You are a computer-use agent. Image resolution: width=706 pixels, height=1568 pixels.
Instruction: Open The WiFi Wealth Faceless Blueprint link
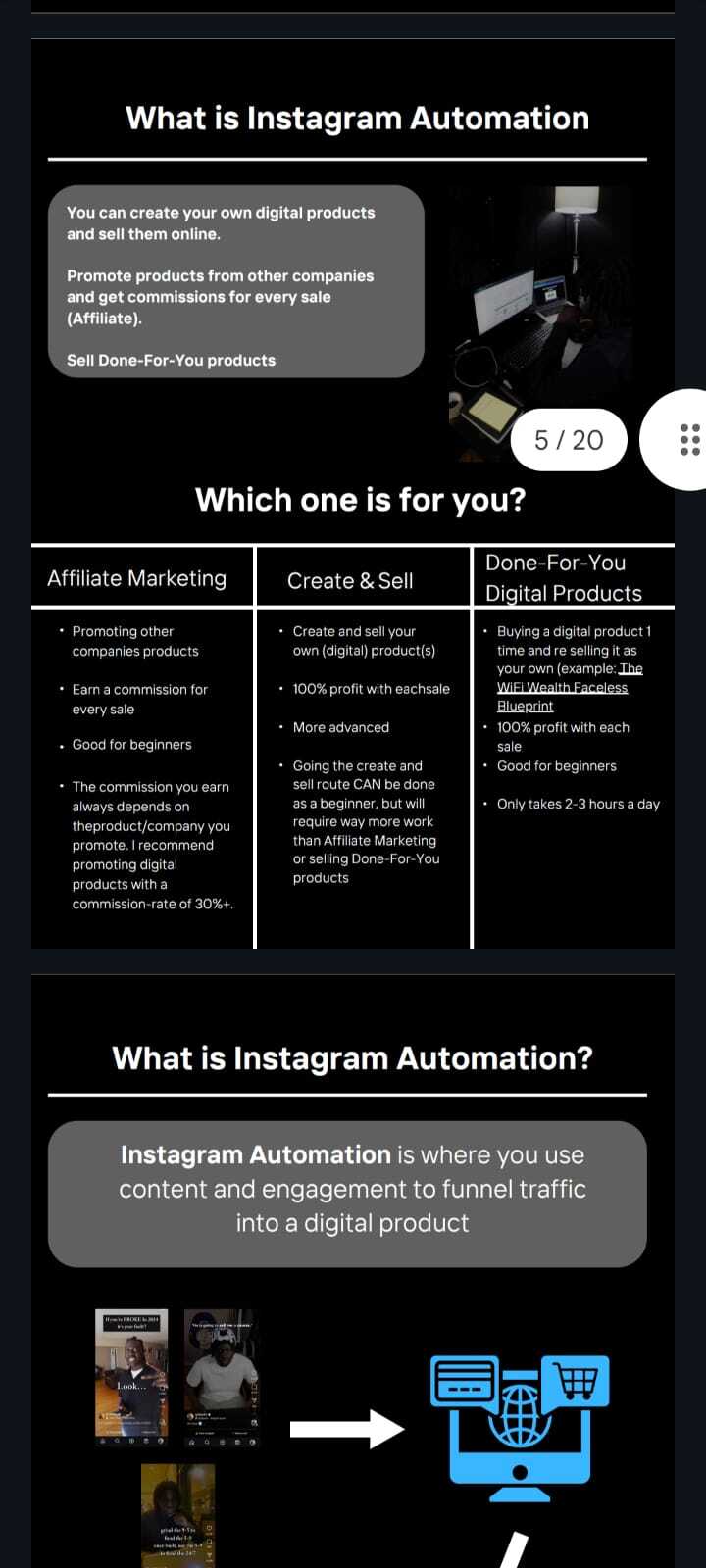click(562, 688)
